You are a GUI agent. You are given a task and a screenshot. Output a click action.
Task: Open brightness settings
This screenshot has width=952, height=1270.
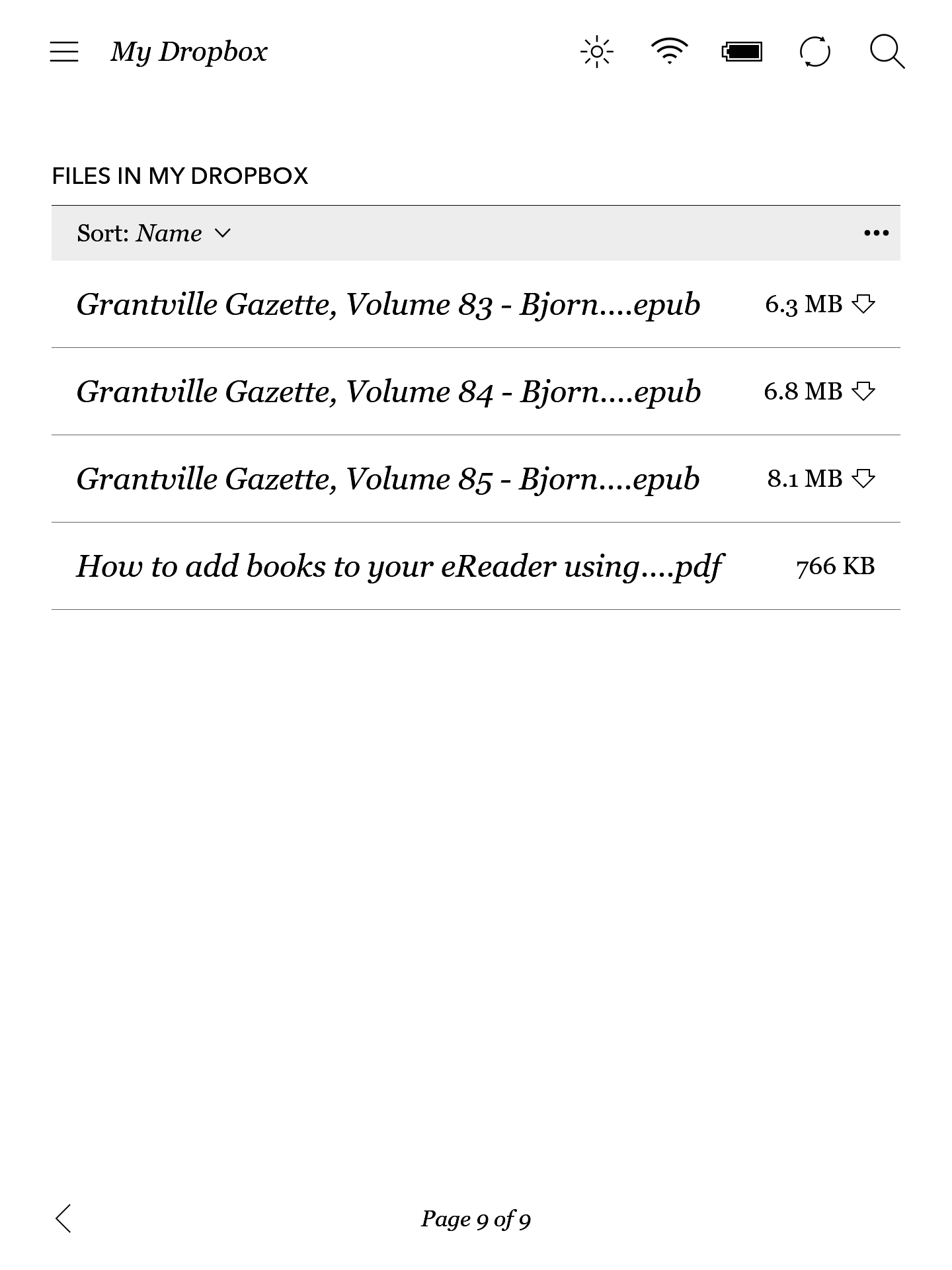click(596, 52)
